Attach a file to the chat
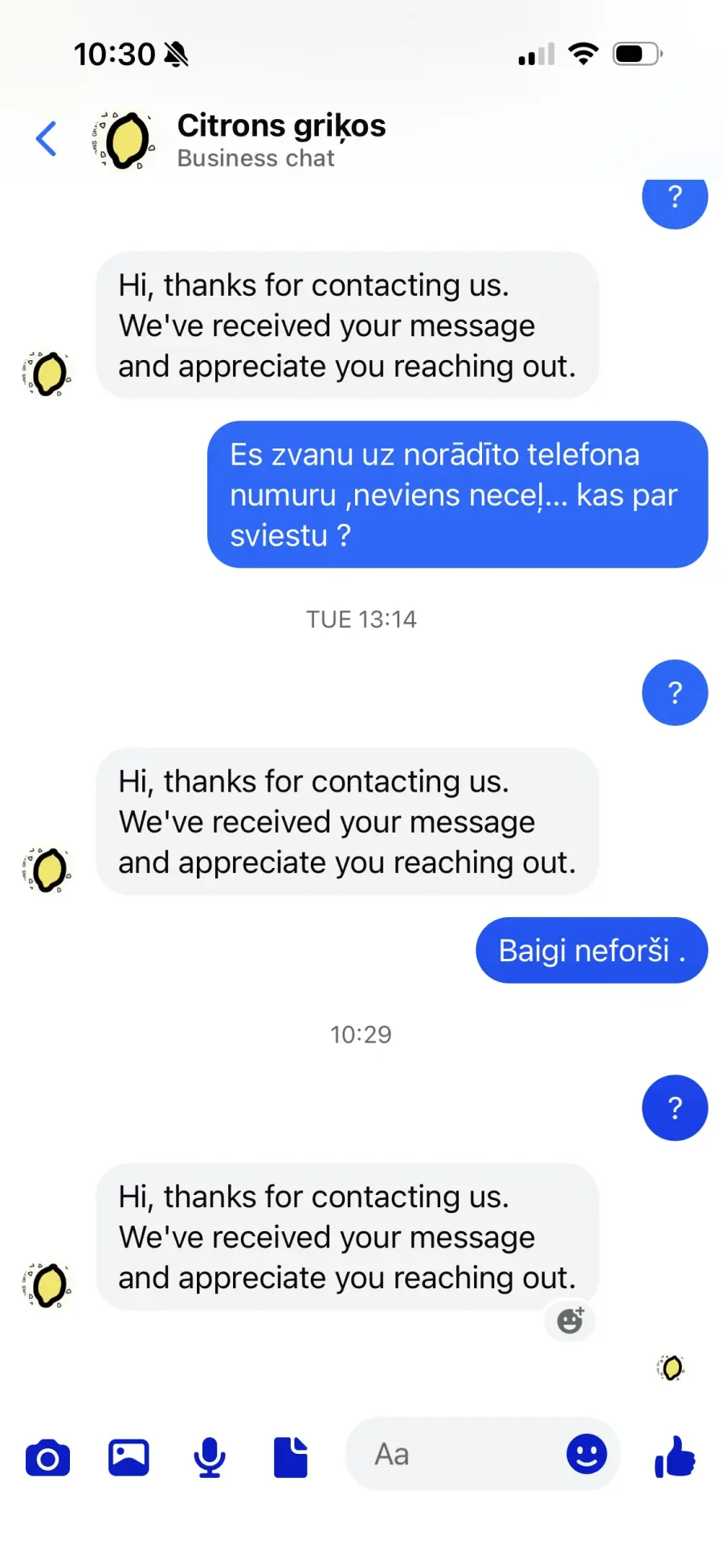The height and width of the screenshot is (1568, 723). coord(290,1457)
